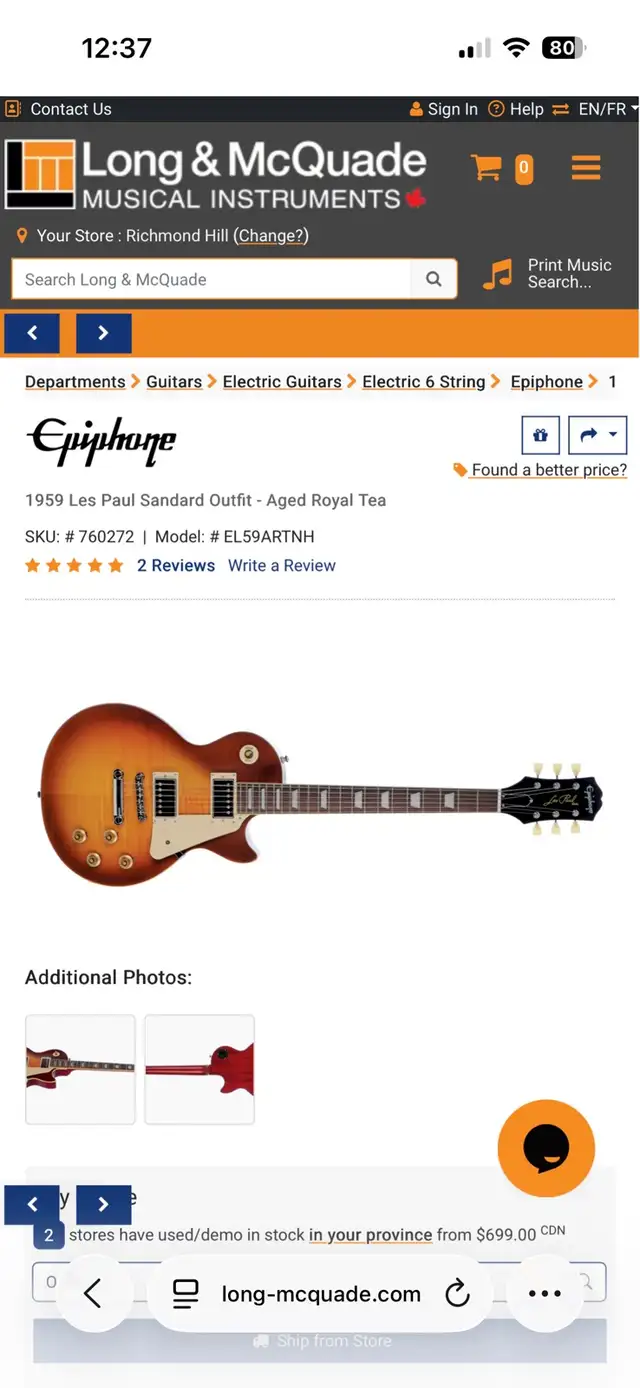
Task: View the first additional photo thumbnail
Action: [80, 1069]
